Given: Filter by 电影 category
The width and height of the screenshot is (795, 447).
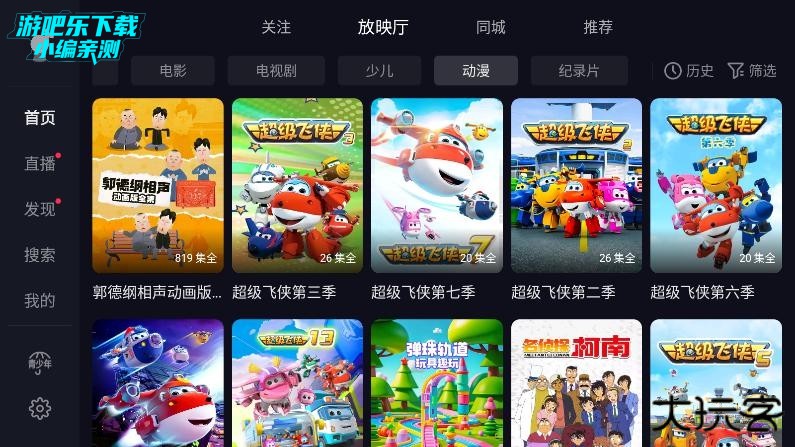Looking at the screenshot, I should [x=173, y=71].
